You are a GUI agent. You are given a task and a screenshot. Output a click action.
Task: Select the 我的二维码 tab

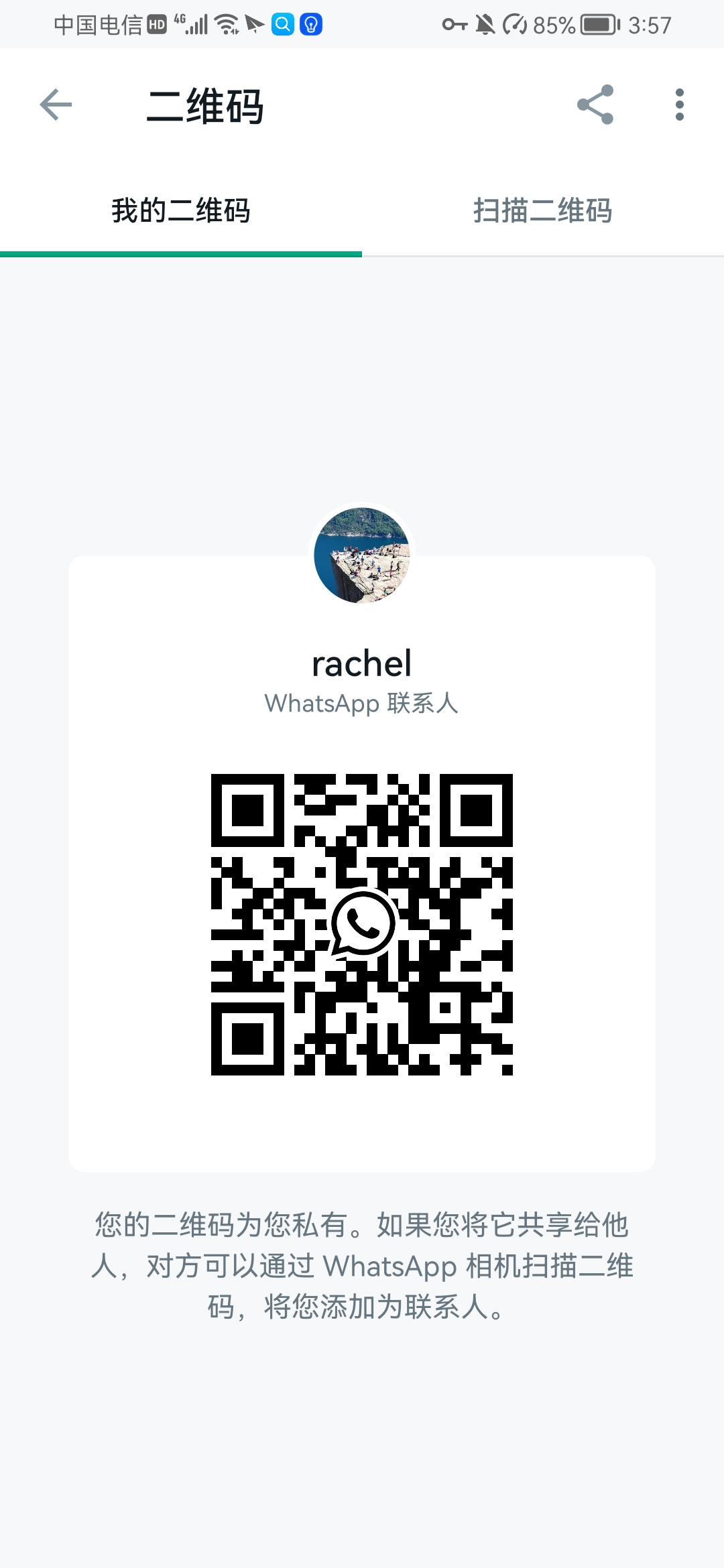[x=181, y=211]
